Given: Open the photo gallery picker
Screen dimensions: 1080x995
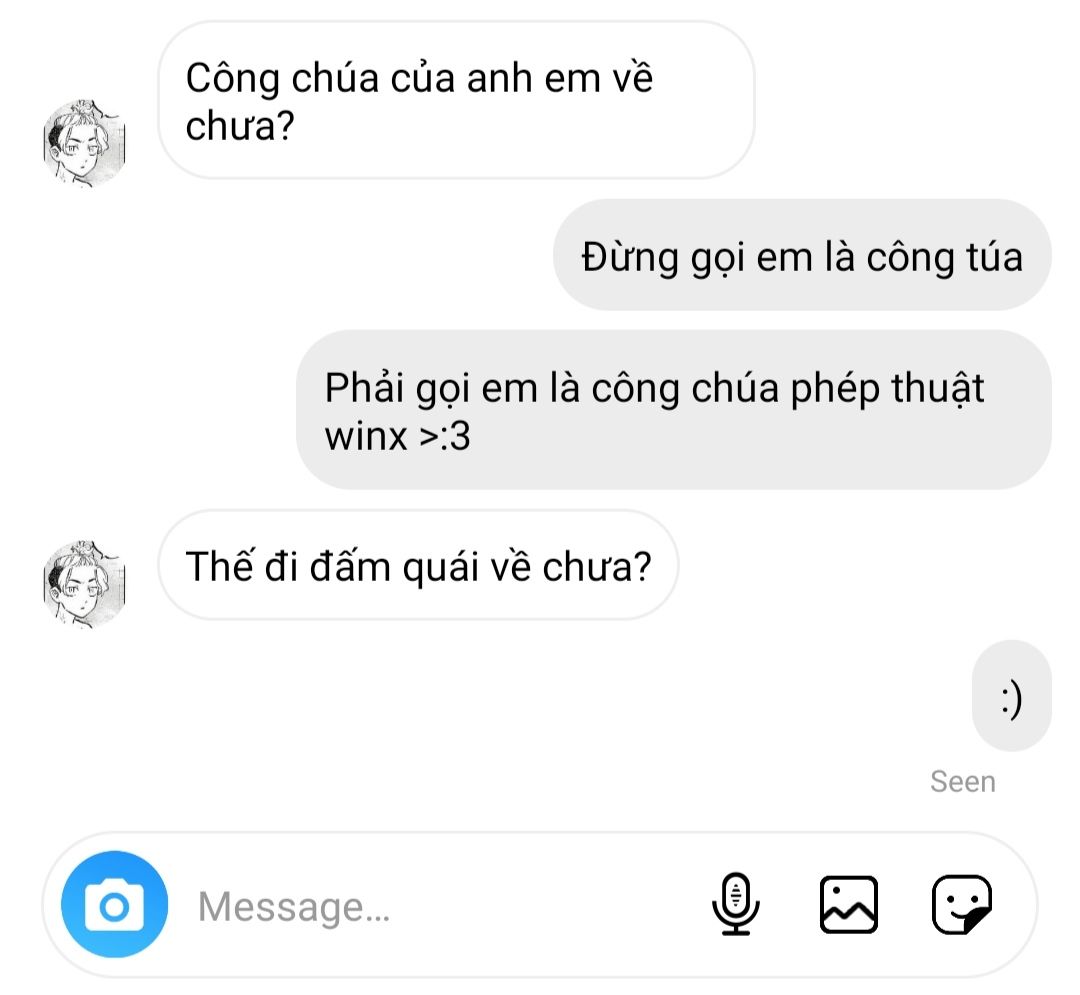Looking at the screenshot, I should point(849,904).
